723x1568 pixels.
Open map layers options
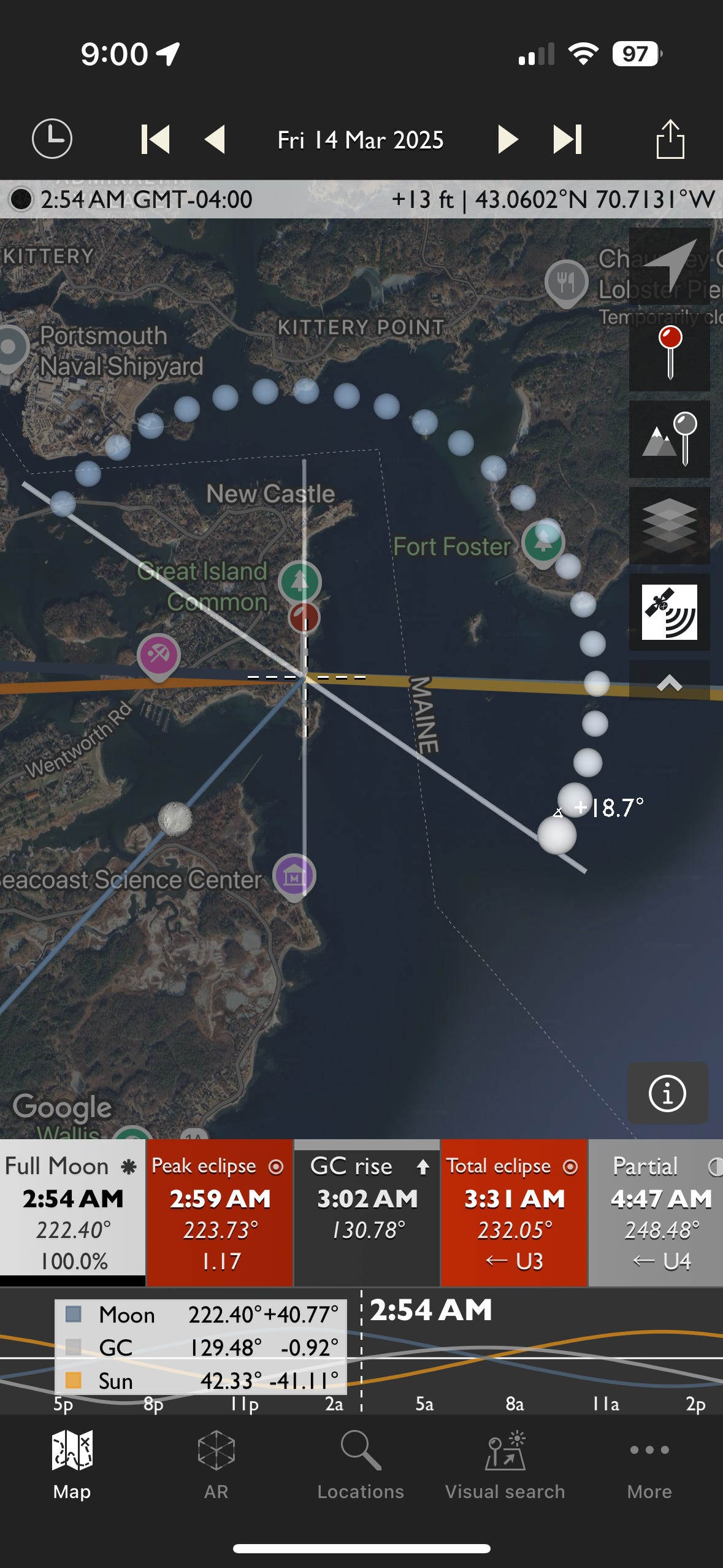coord(670,526)
